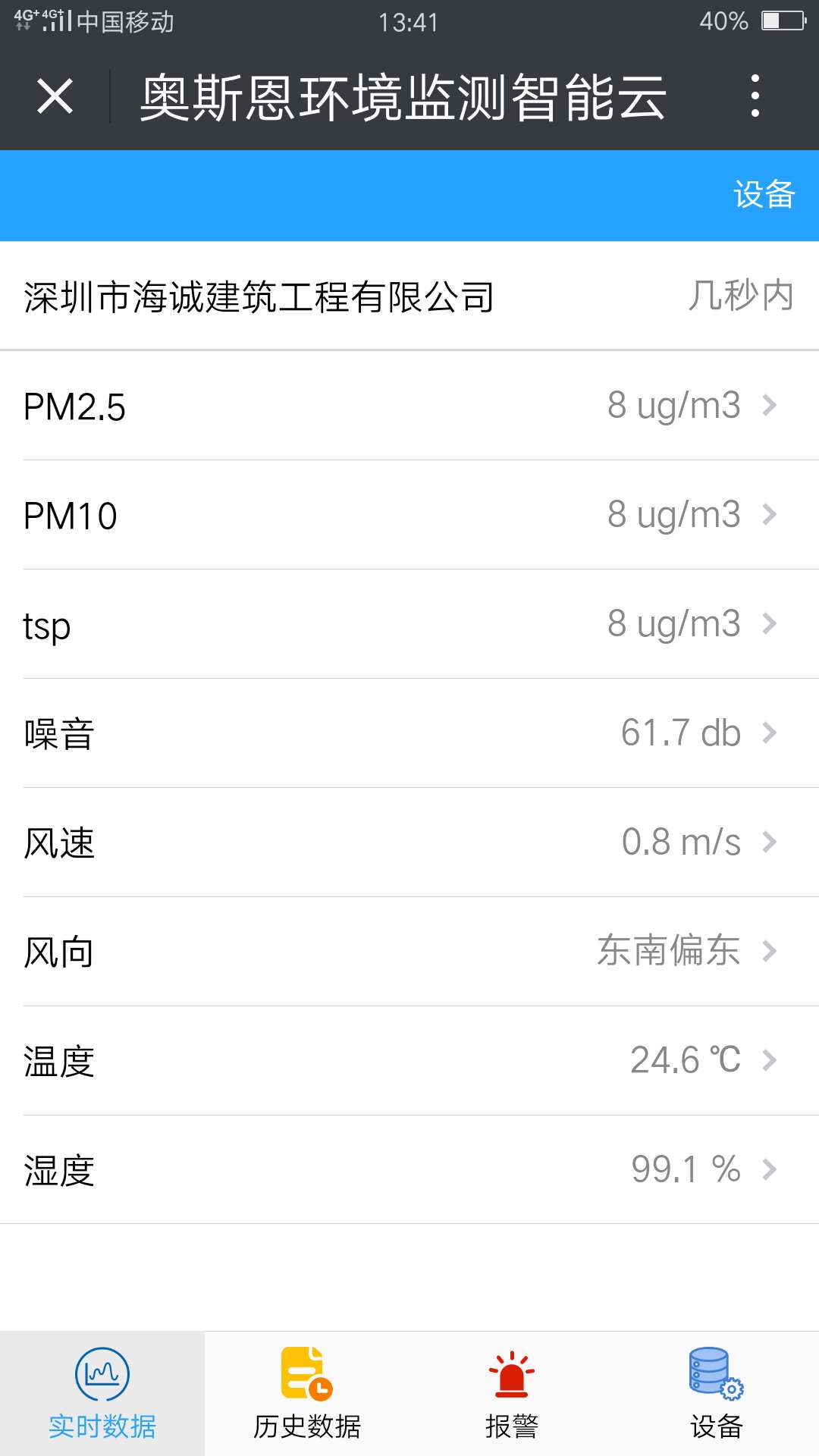Switch to the 历史数据 tab

click(307, 1394)
